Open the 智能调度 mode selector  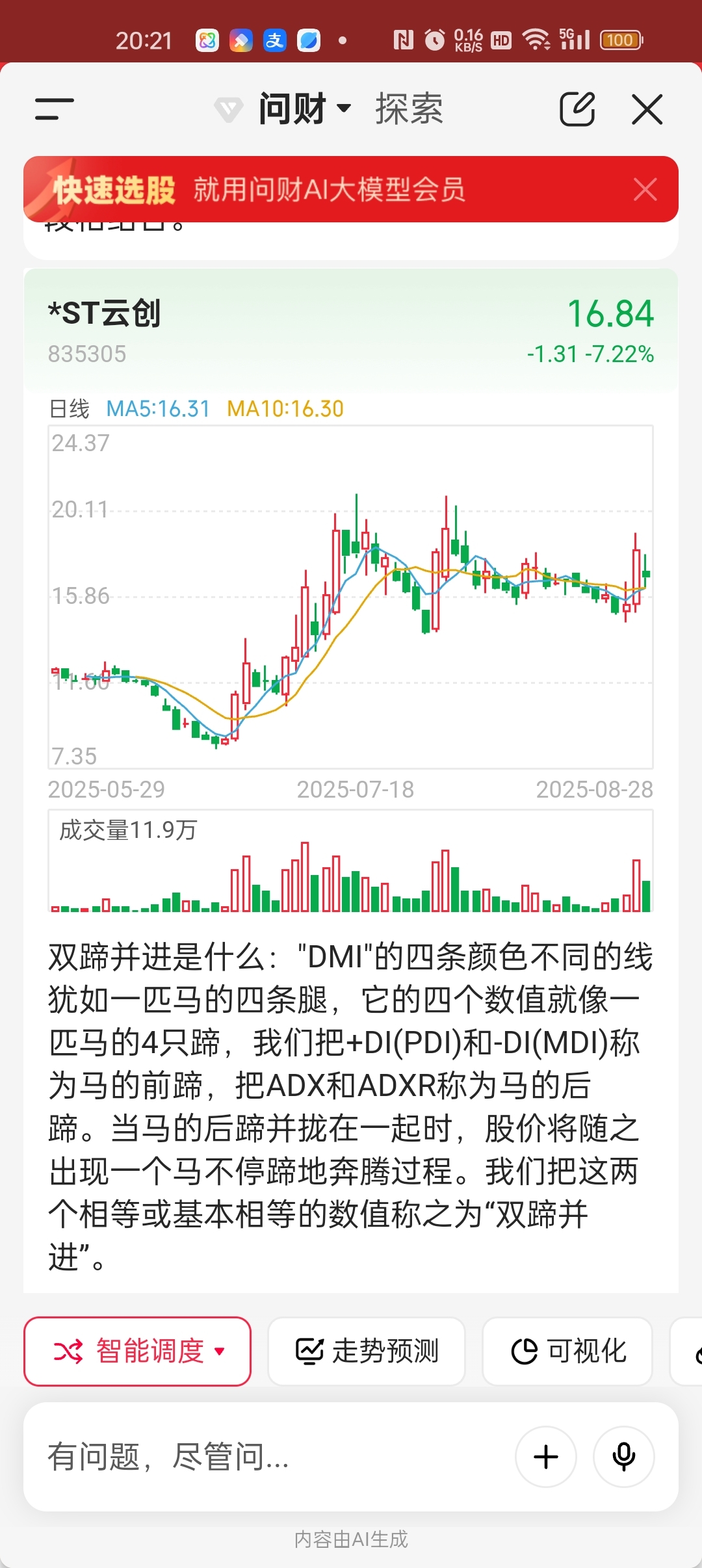point(137,1352)
